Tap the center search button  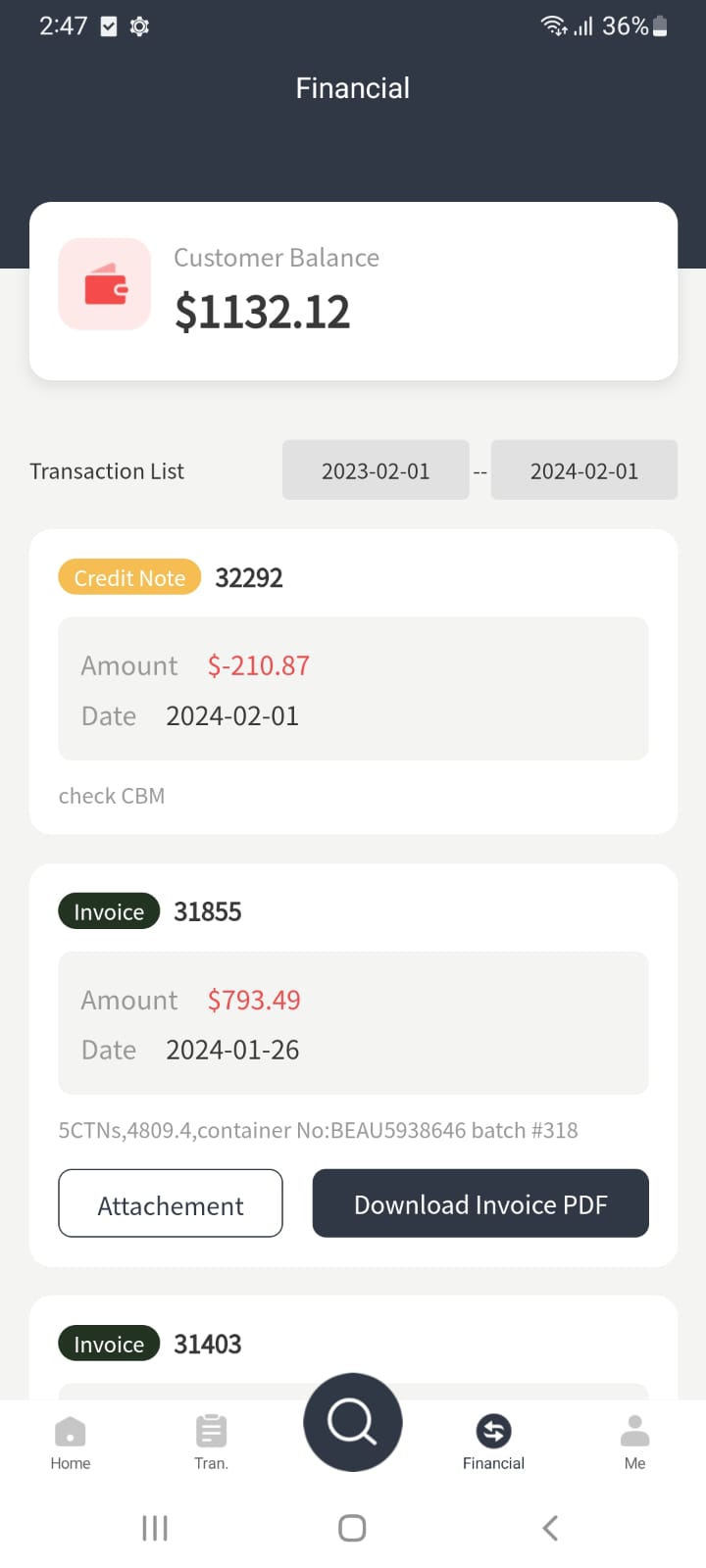click(353, 1422)
